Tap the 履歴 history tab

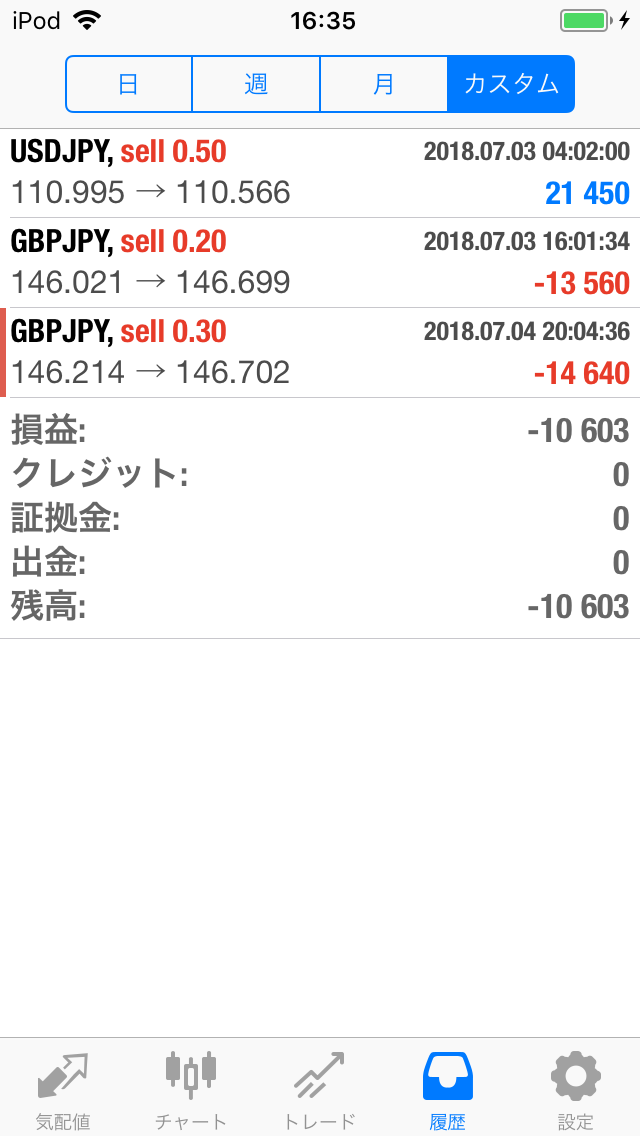(x=447, y=1088)
